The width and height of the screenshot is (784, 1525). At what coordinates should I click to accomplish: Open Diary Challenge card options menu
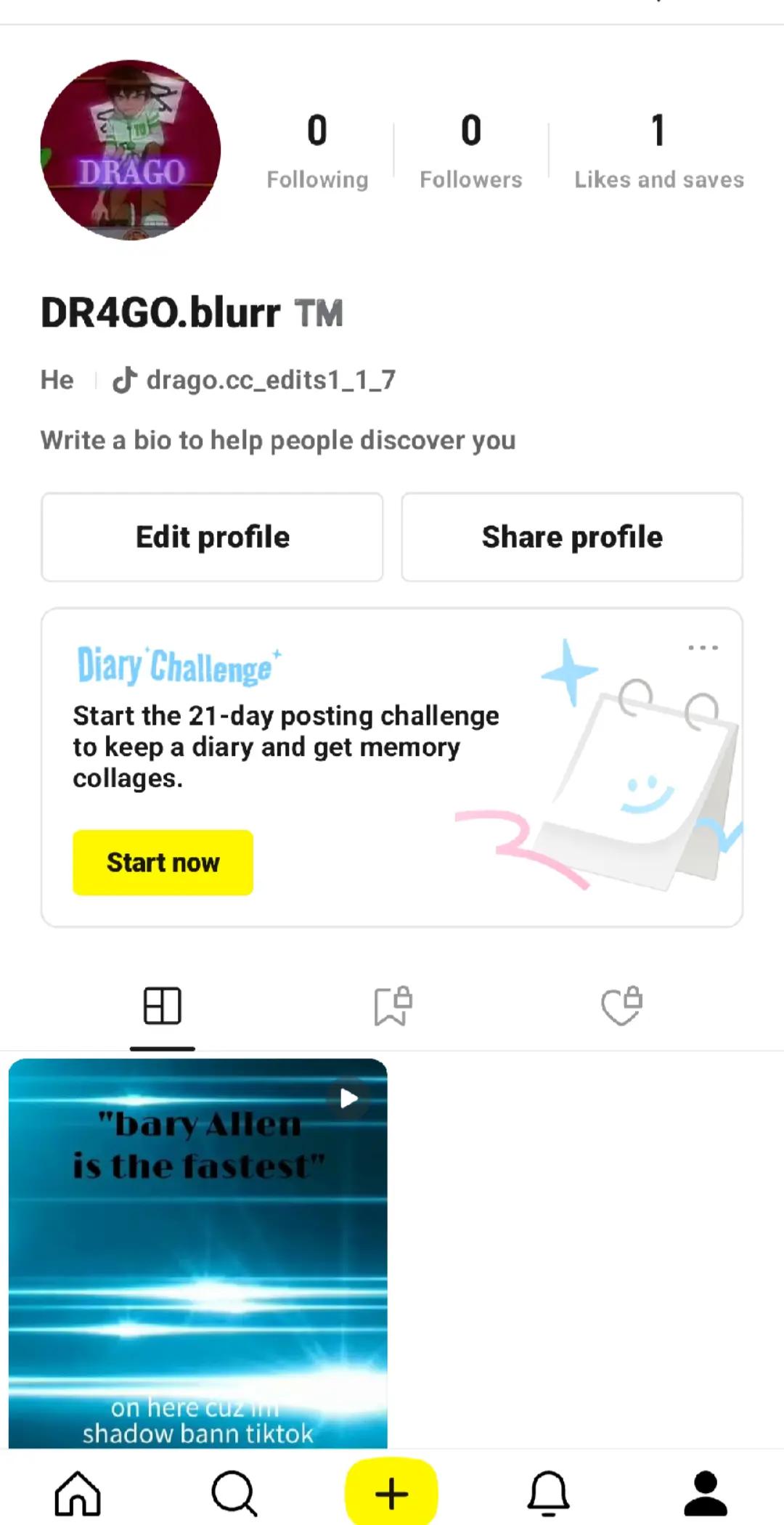[x=703, y=647]
